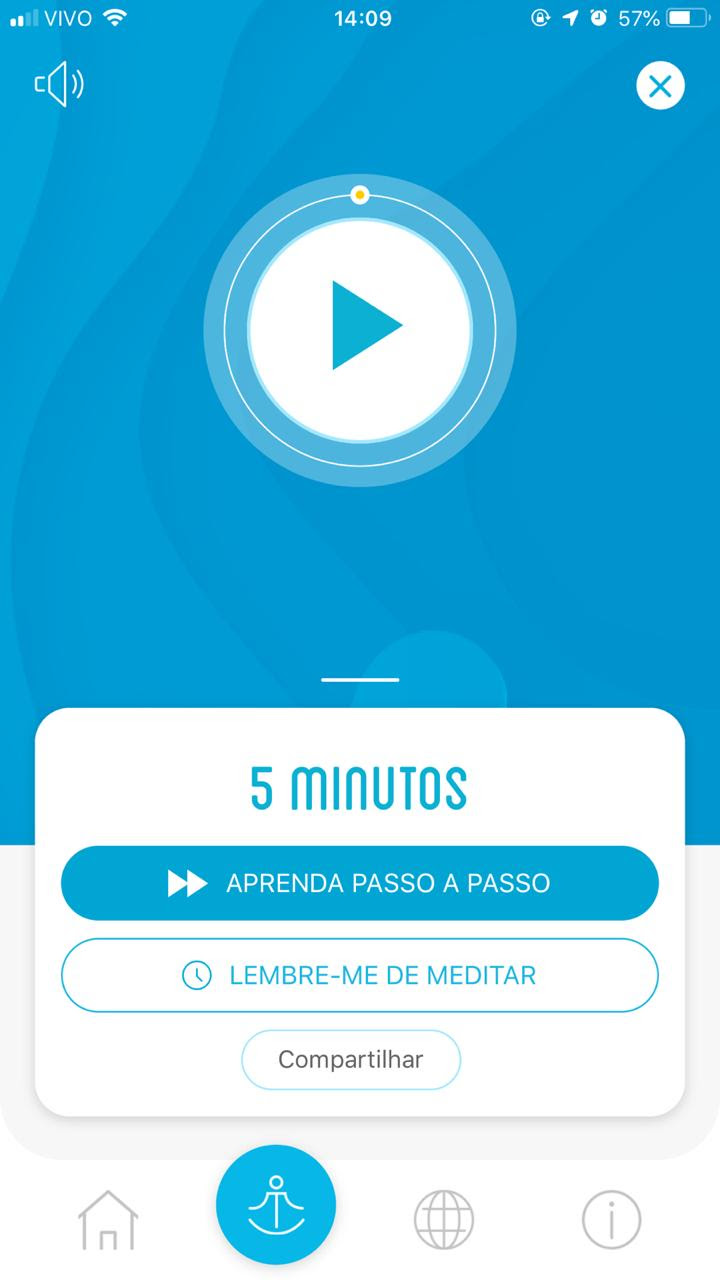
Task: Switch to the globe tab
Action: [x=444, y=1220]
